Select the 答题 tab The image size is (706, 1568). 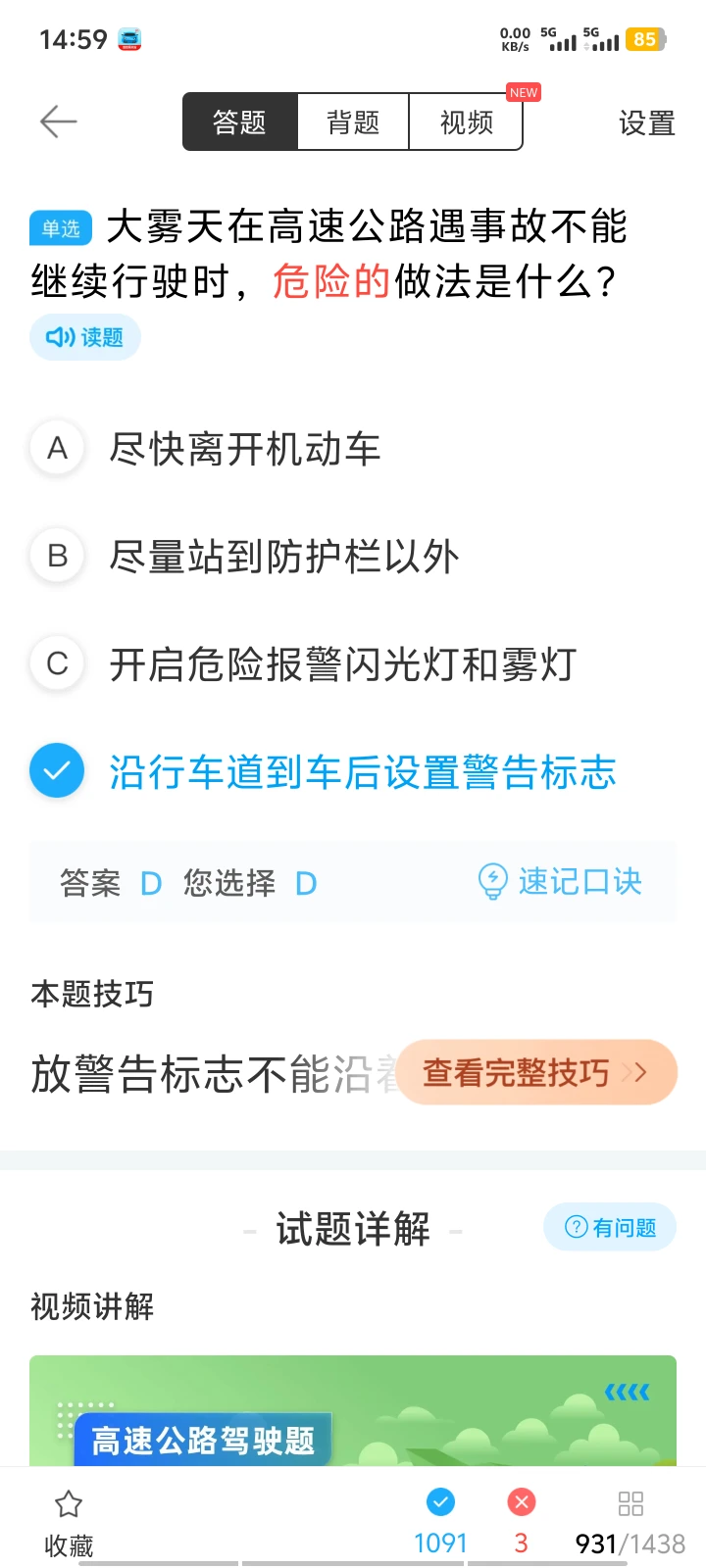point(240,122)
